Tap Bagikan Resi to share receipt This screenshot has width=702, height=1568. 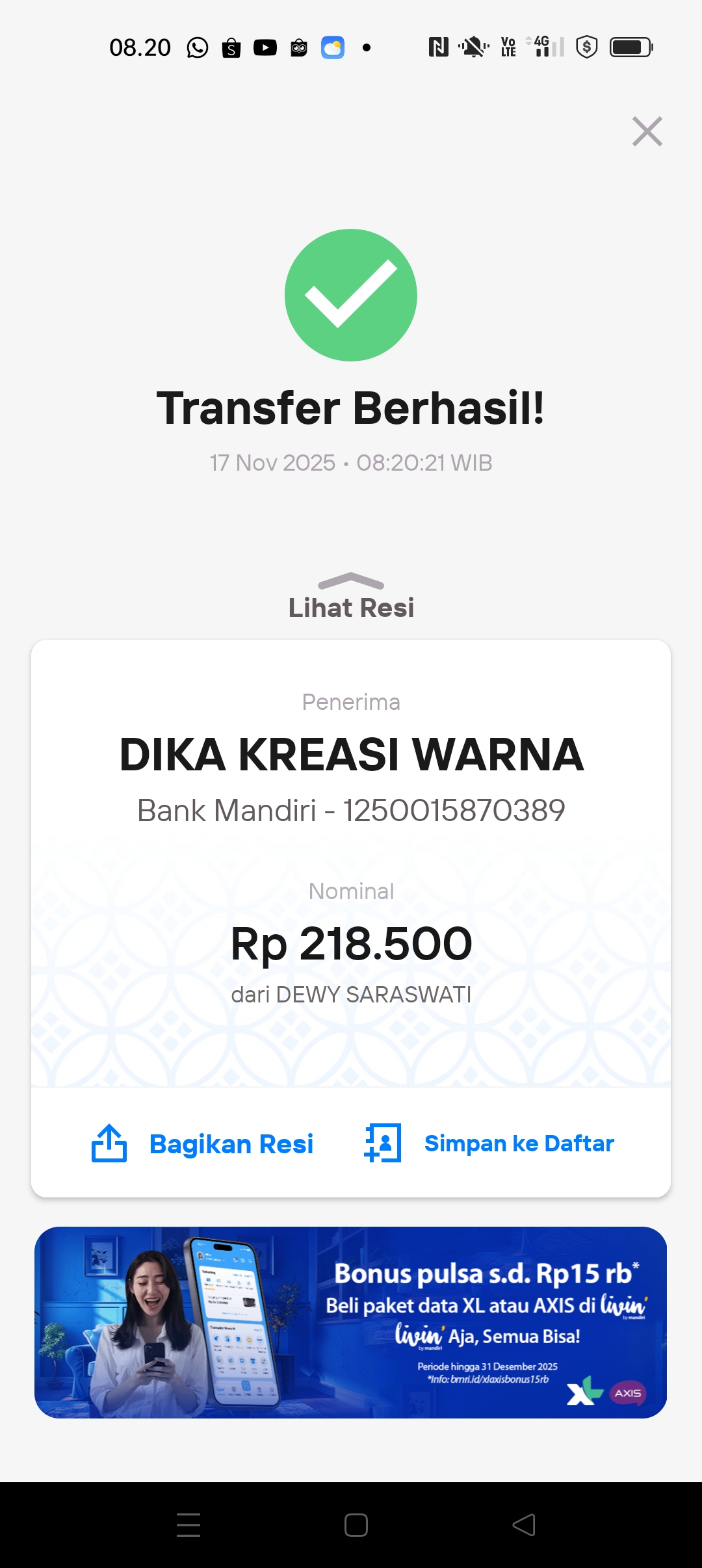pos(203,1143)
